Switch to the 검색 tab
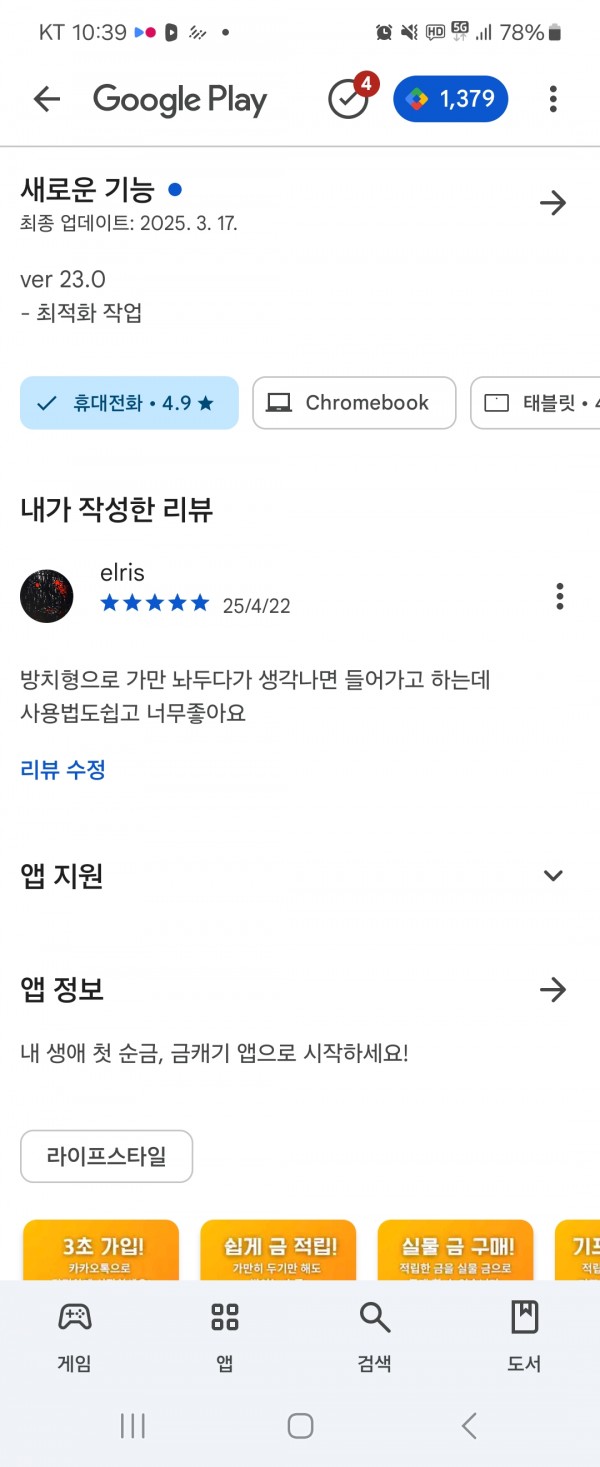The width and height of the screenshot is (600, 1467). pos(374,1336)
